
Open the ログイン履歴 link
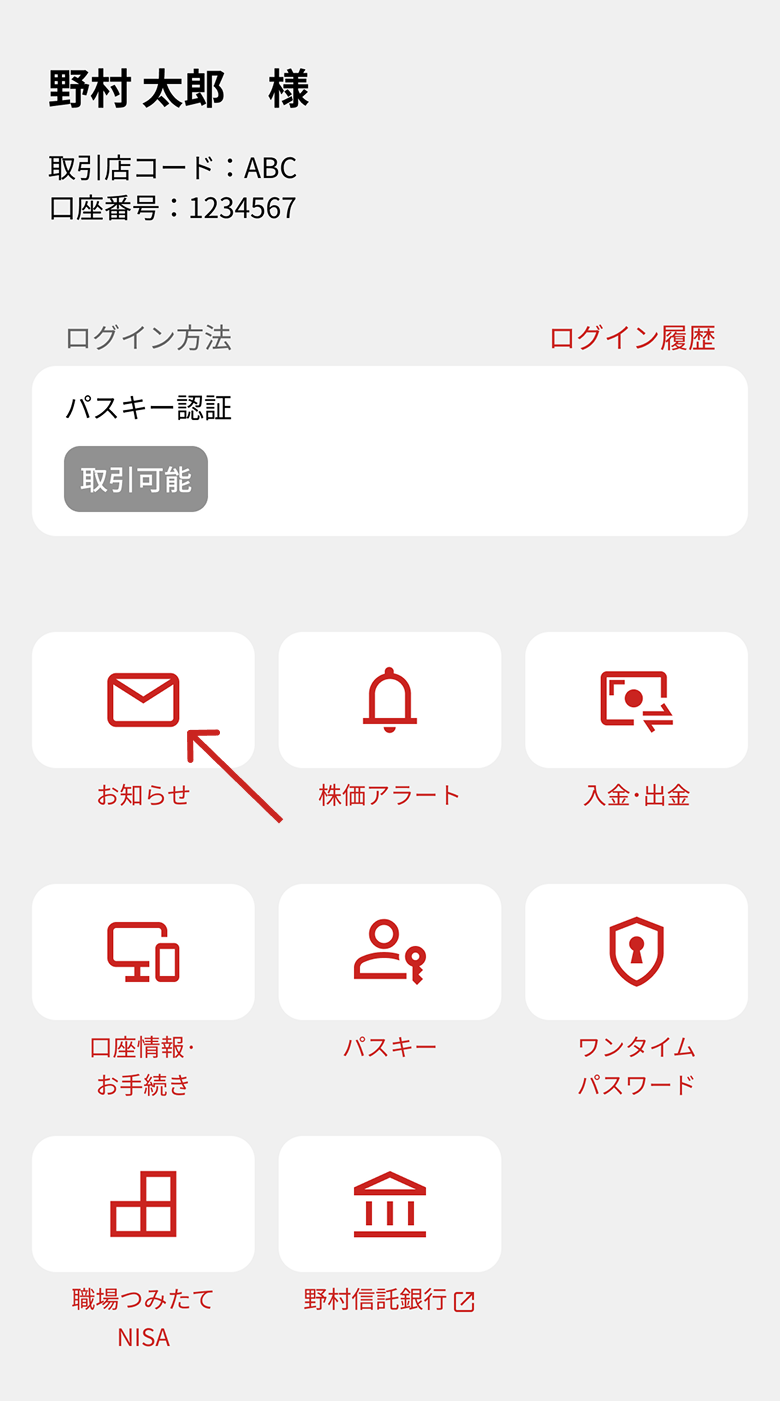coord(632,338)
